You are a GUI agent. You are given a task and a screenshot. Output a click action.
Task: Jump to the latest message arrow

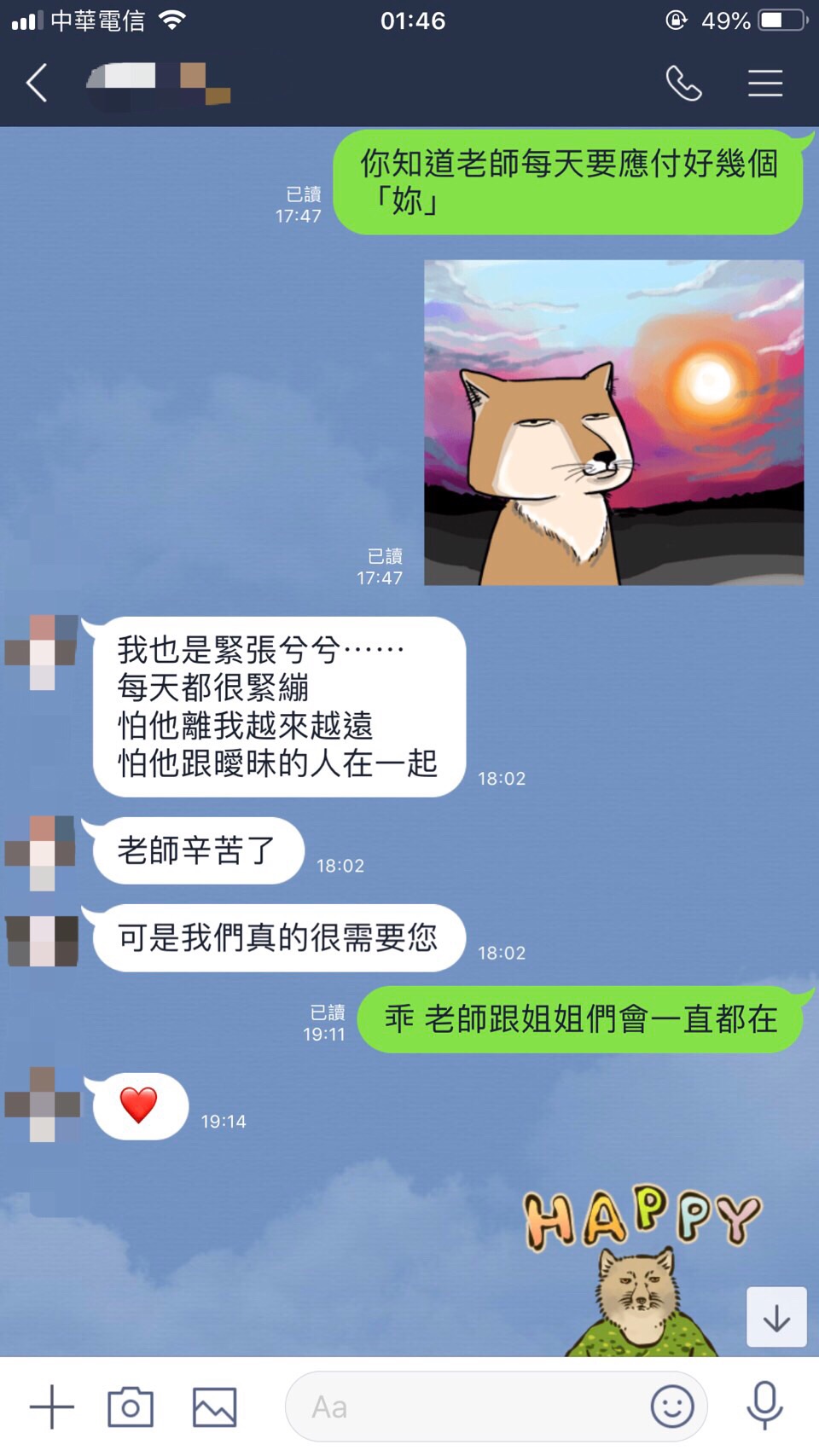click(776, 1317)
